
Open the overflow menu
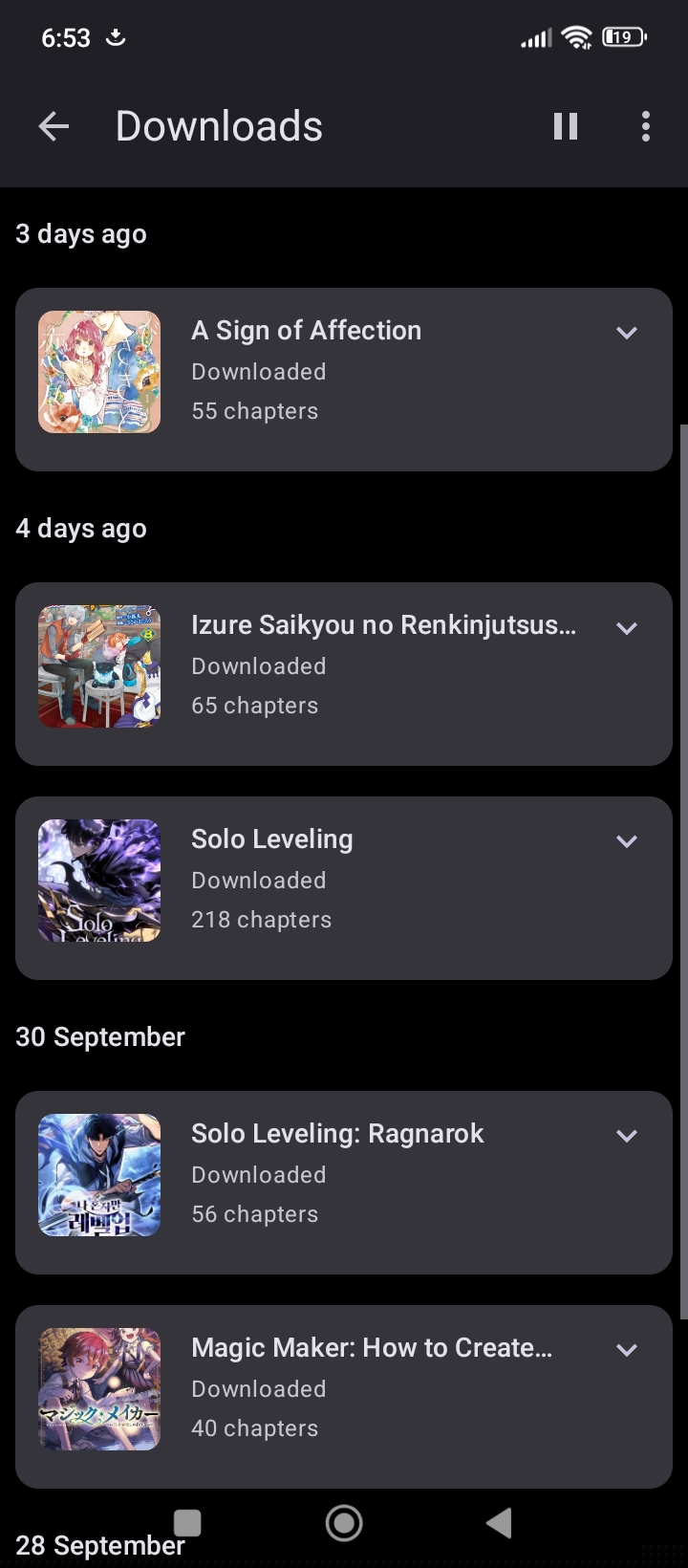(646, 126)
